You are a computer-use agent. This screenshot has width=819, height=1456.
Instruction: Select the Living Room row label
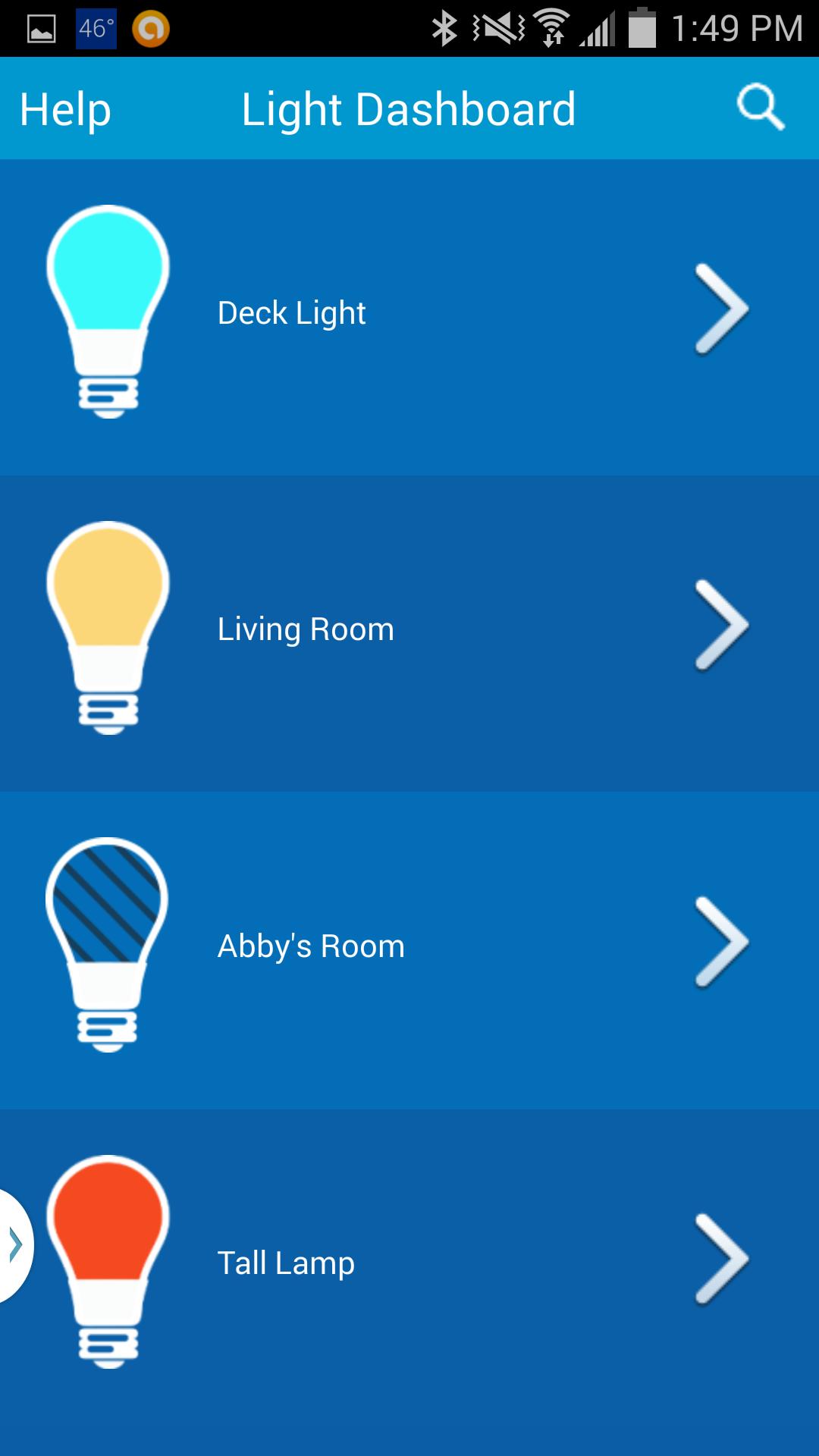click(304, 628)
